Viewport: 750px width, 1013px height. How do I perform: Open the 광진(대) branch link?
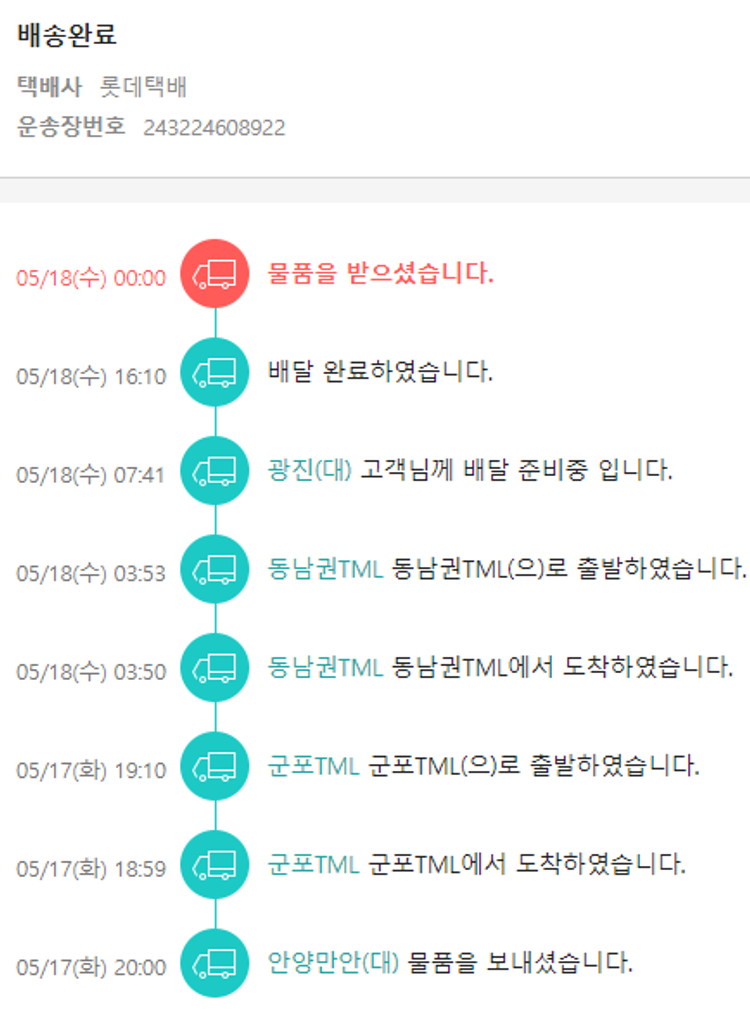tap(310, 470)
